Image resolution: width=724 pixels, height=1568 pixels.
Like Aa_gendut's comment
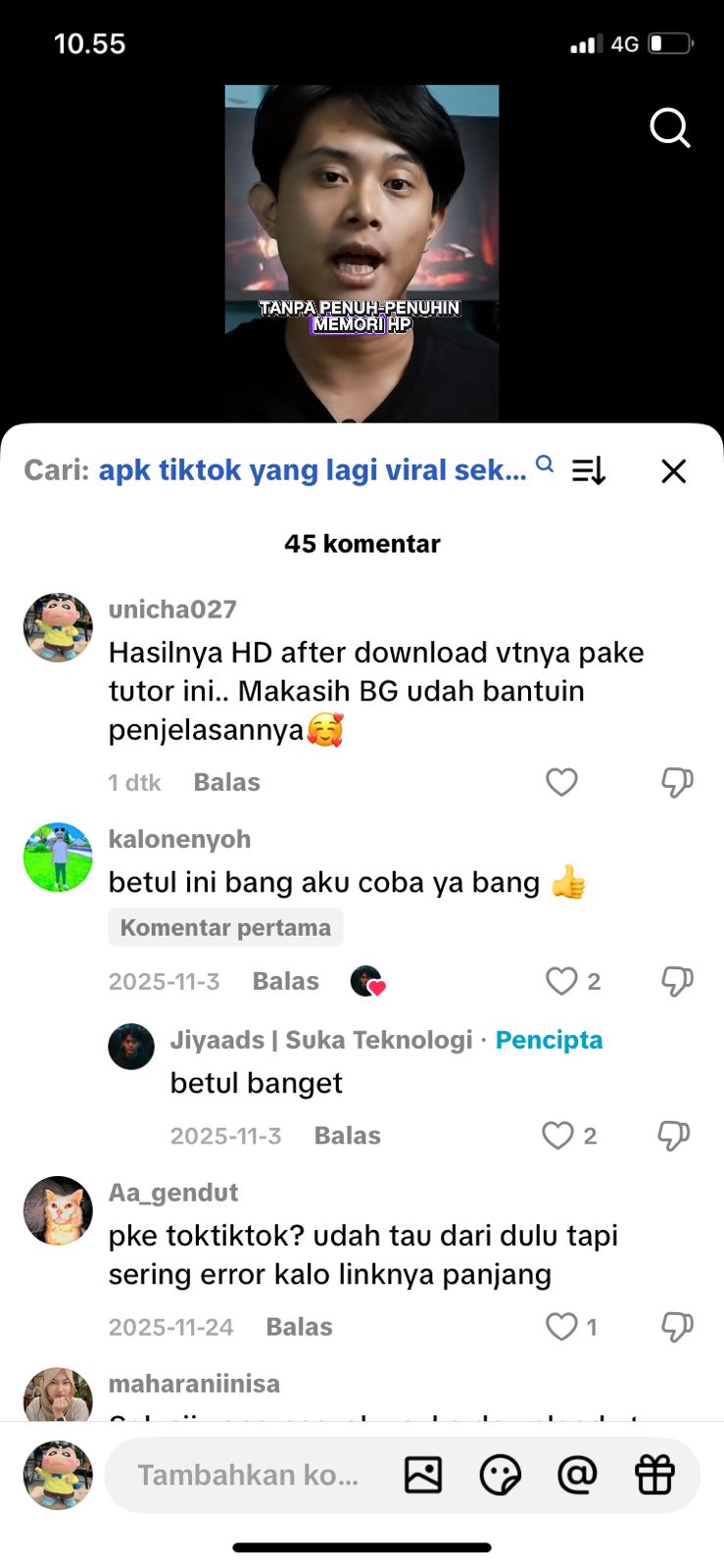tap(561, 1327)
